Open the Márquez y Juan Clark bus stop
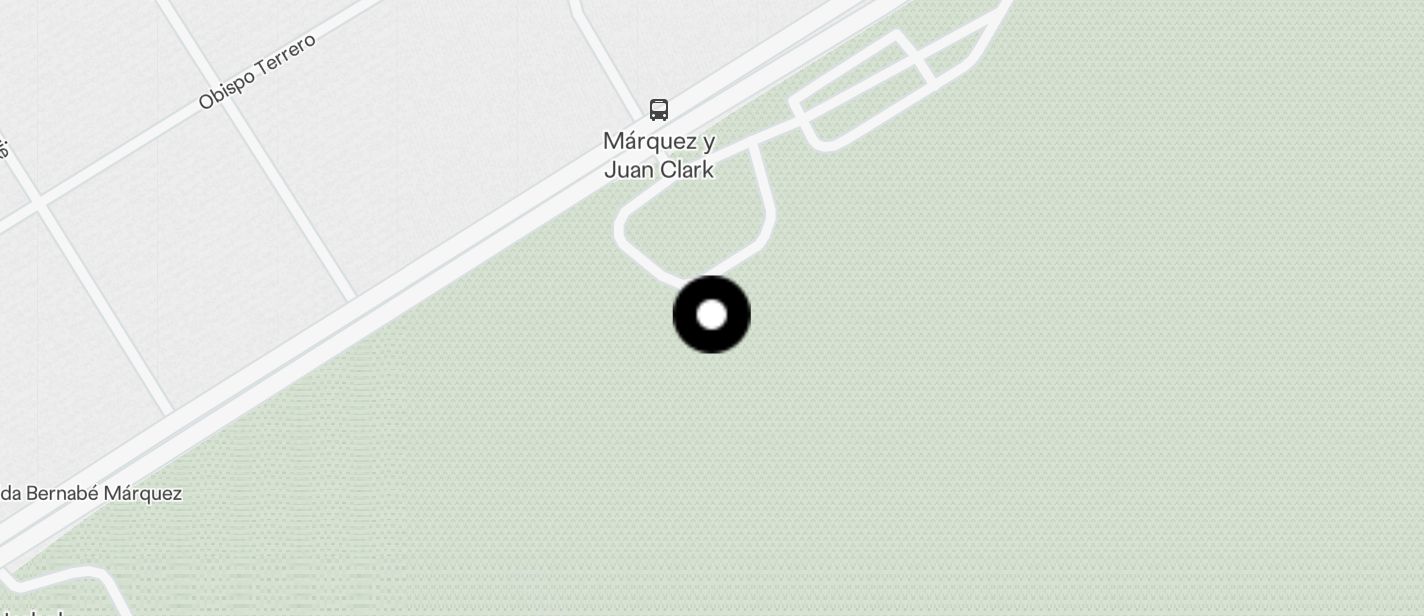The image size is (1424, 616). click(658, 110)
